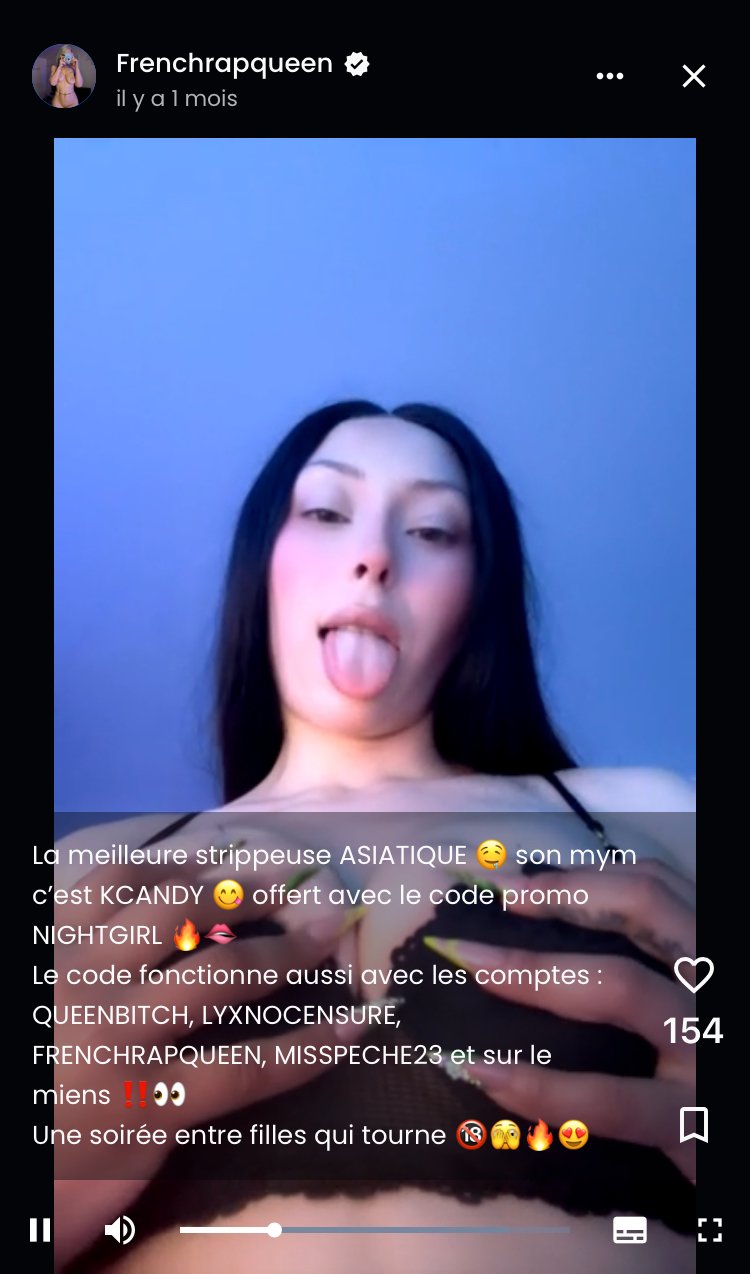Open Frenchrapqueen's profile picture

click(64, 76)
